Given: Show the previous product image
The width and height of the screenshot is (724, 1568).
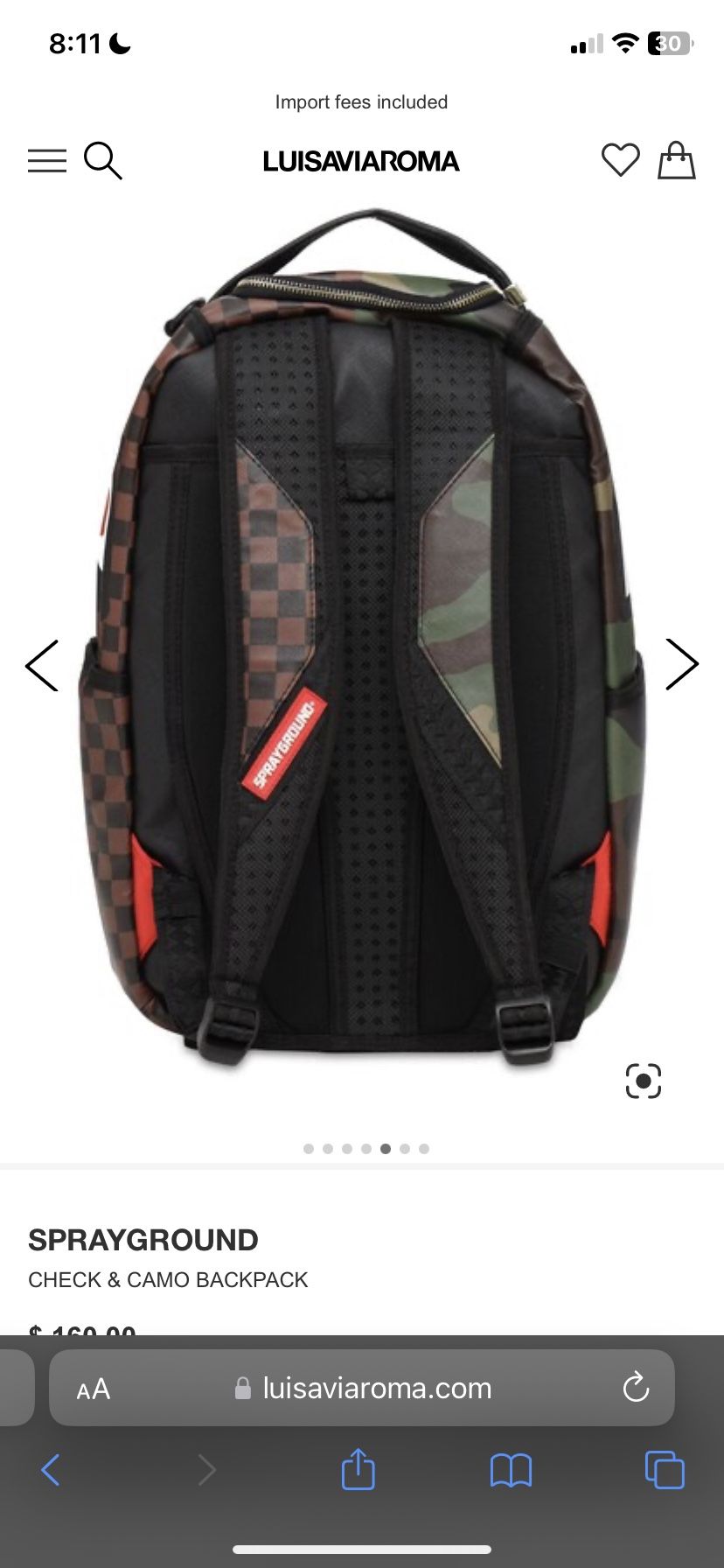Looking at the screenshot, I should click(41, 665).
